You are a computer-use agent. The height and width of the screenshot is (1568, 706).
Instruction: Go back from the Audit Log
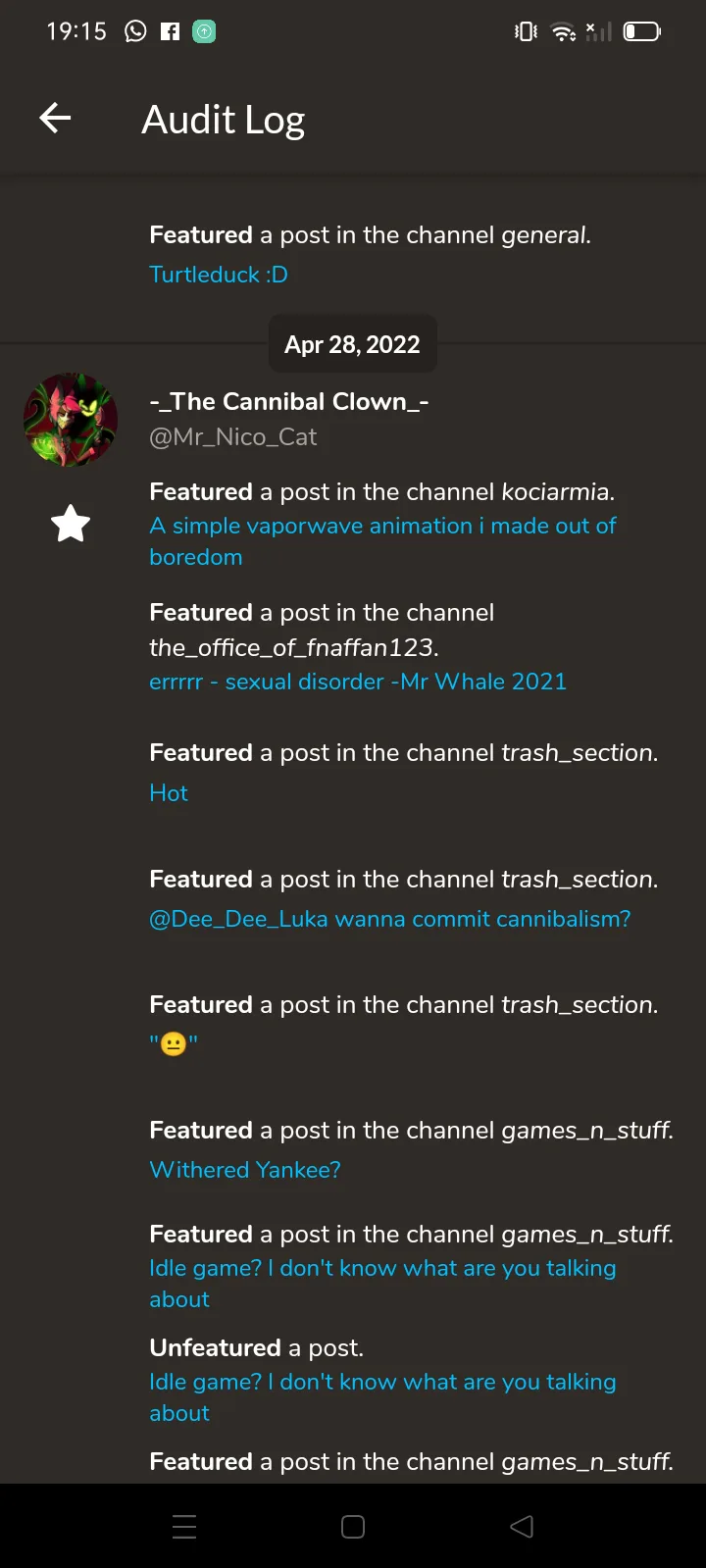(x=55, y=119)
